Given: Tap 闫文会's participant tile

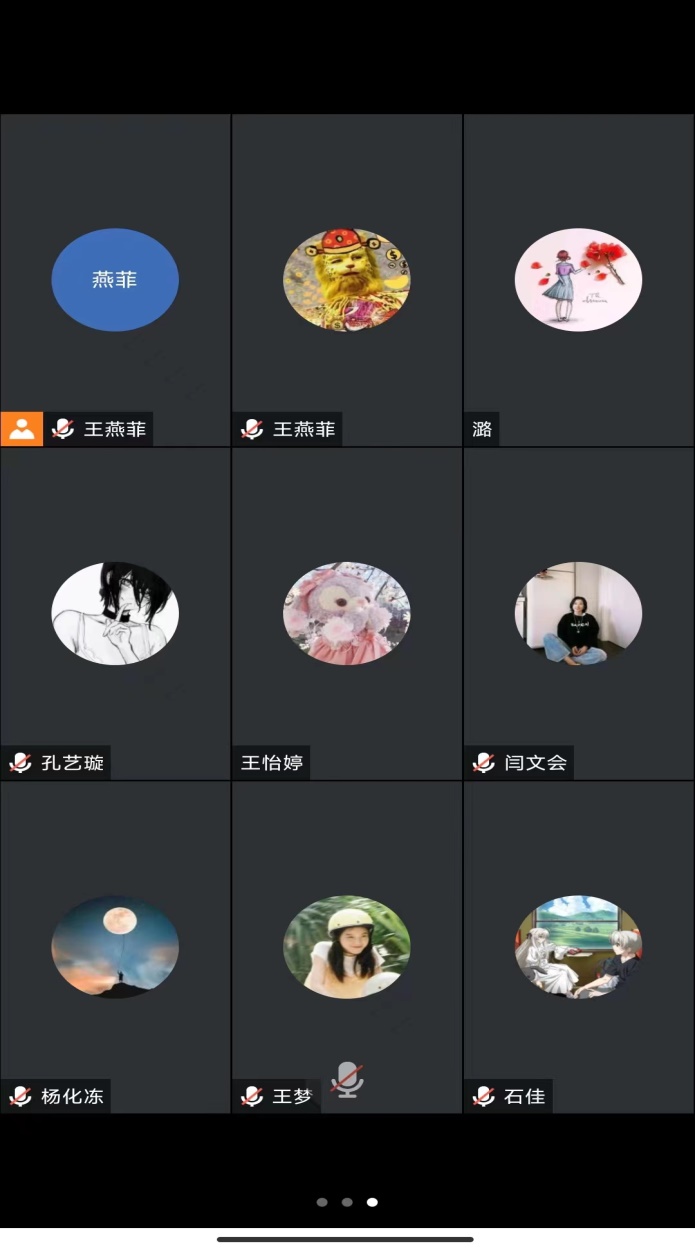Looking at the screenshot, I should pyautogui.click(x=578, y=613).
